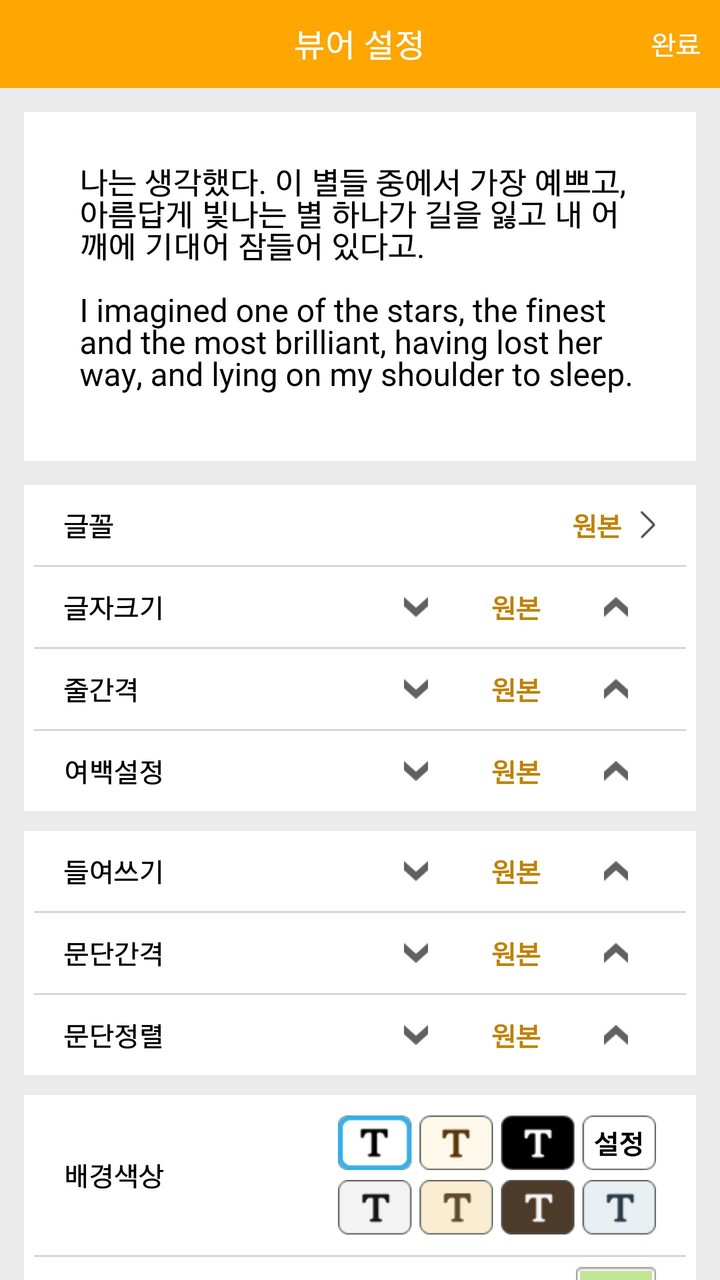Screen dimensions: 720x1280
Task: Decrease the 글자크기 font size
Action: 416,607
